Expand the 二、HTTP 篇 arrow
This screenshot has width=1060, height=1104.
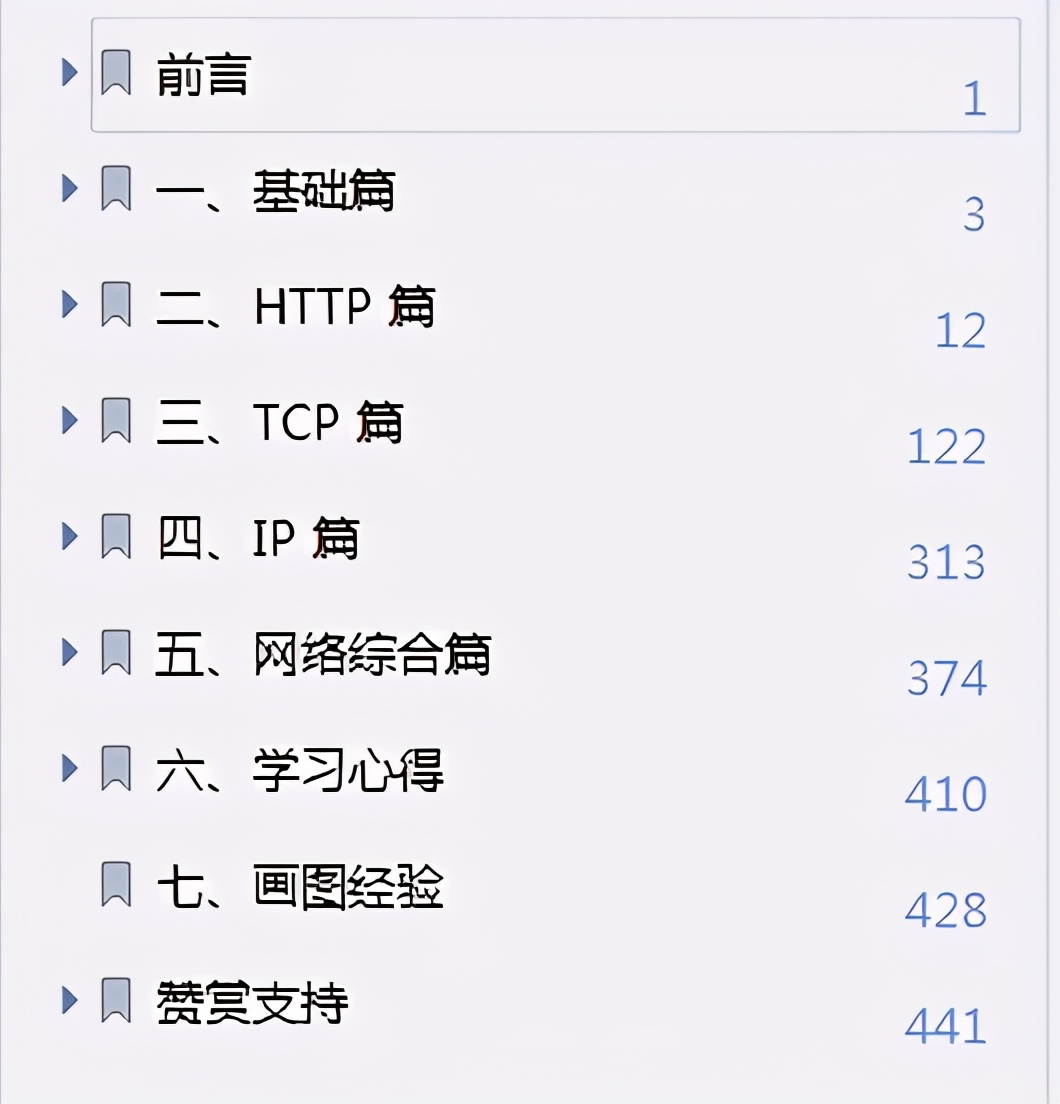(69, 304)
